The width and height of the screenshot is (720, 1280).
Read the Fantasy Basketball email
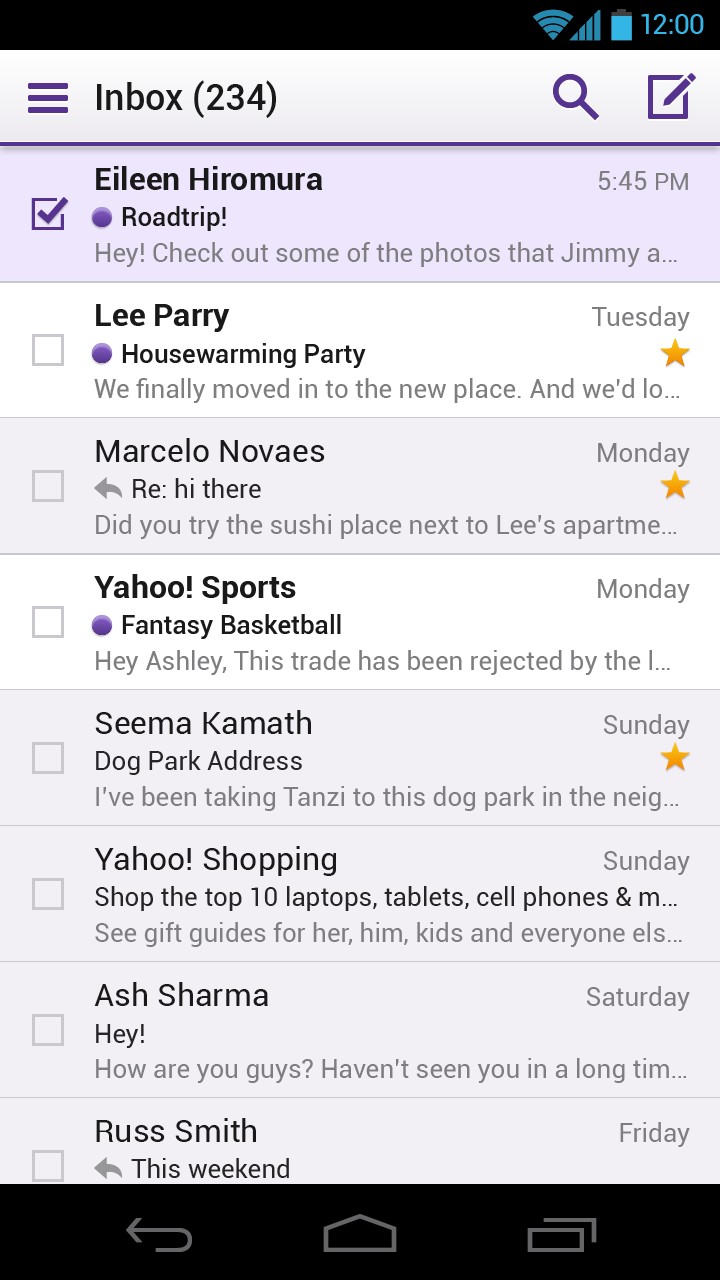pyautogui.click(x=380, y=624)
